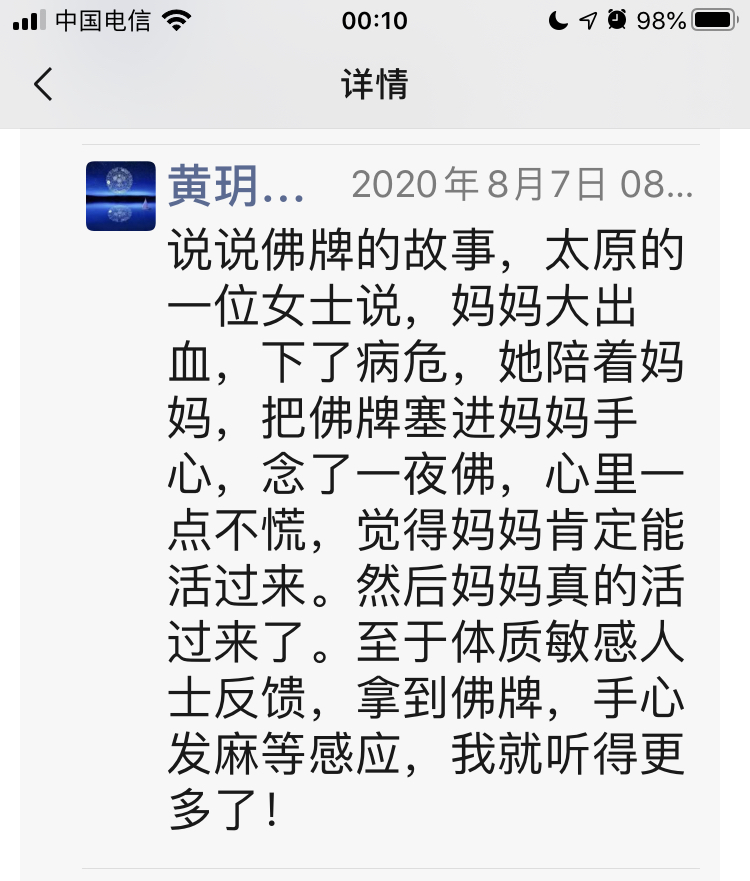This screenshot has width=750, height=881.
Task: Go back from the 详情 page
Action: [43, 84]
